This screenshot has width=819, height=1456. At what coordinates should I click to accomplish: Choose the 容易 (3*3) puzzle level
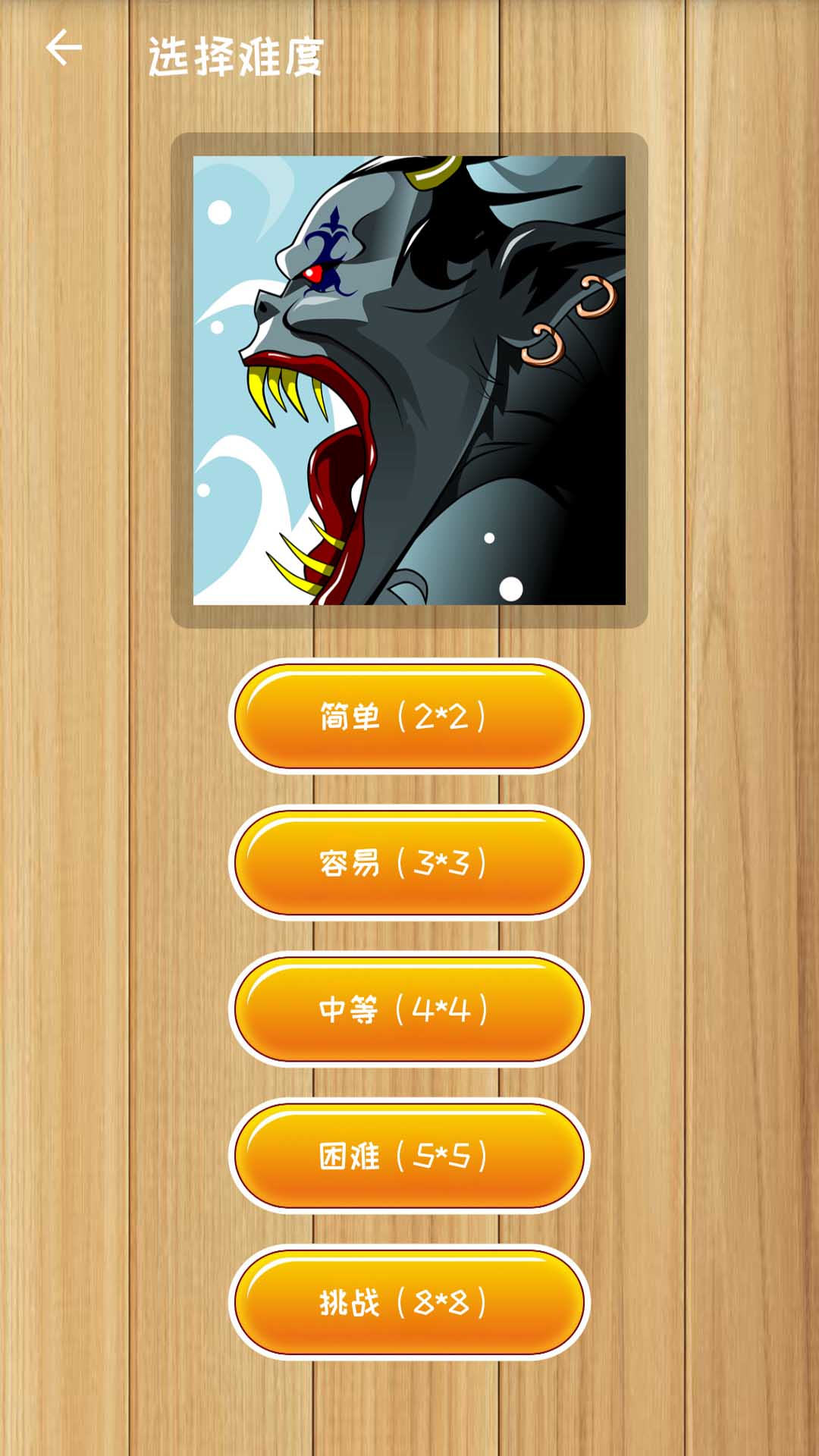409,863
